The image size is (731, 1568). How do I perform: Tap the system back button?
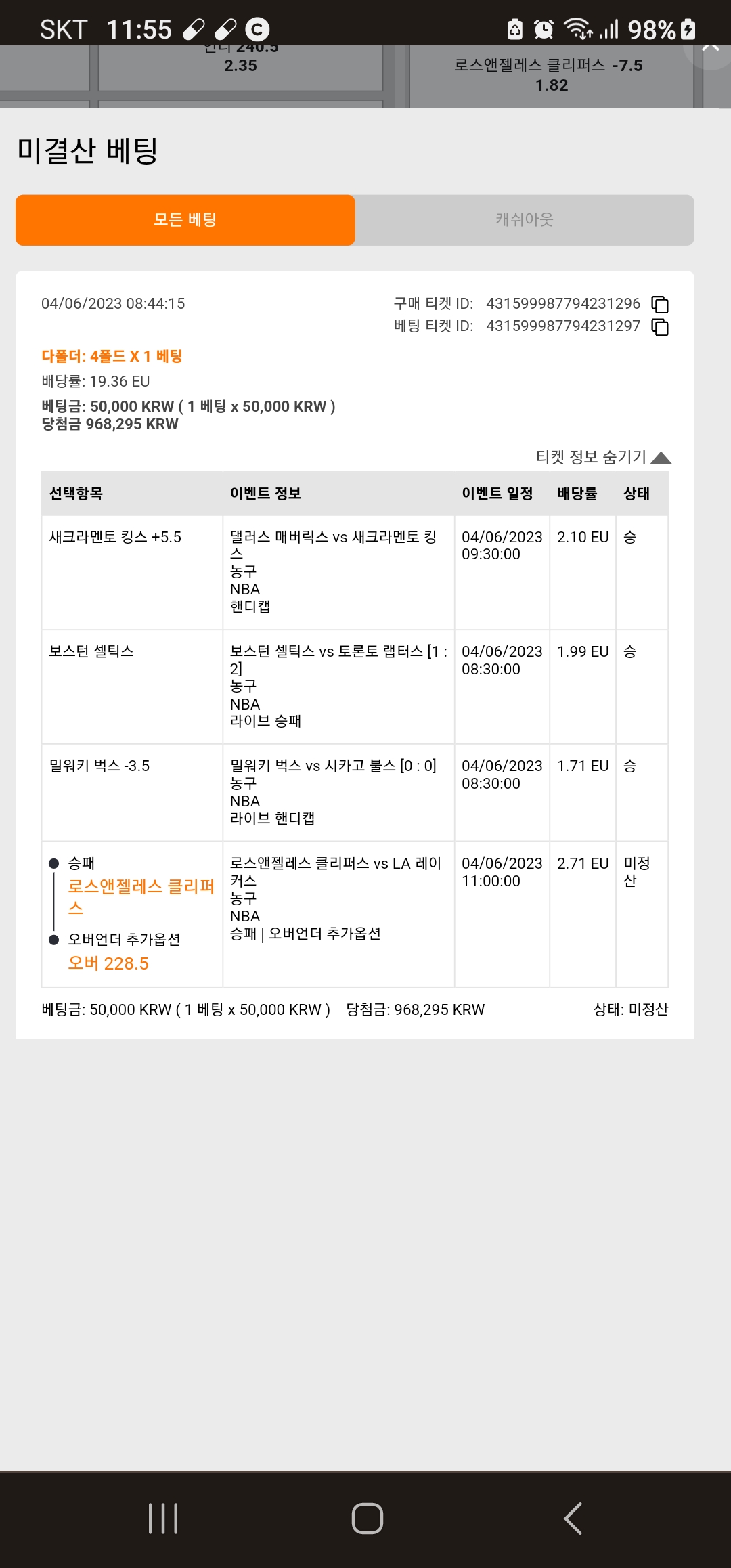[x=573, y=1518]
